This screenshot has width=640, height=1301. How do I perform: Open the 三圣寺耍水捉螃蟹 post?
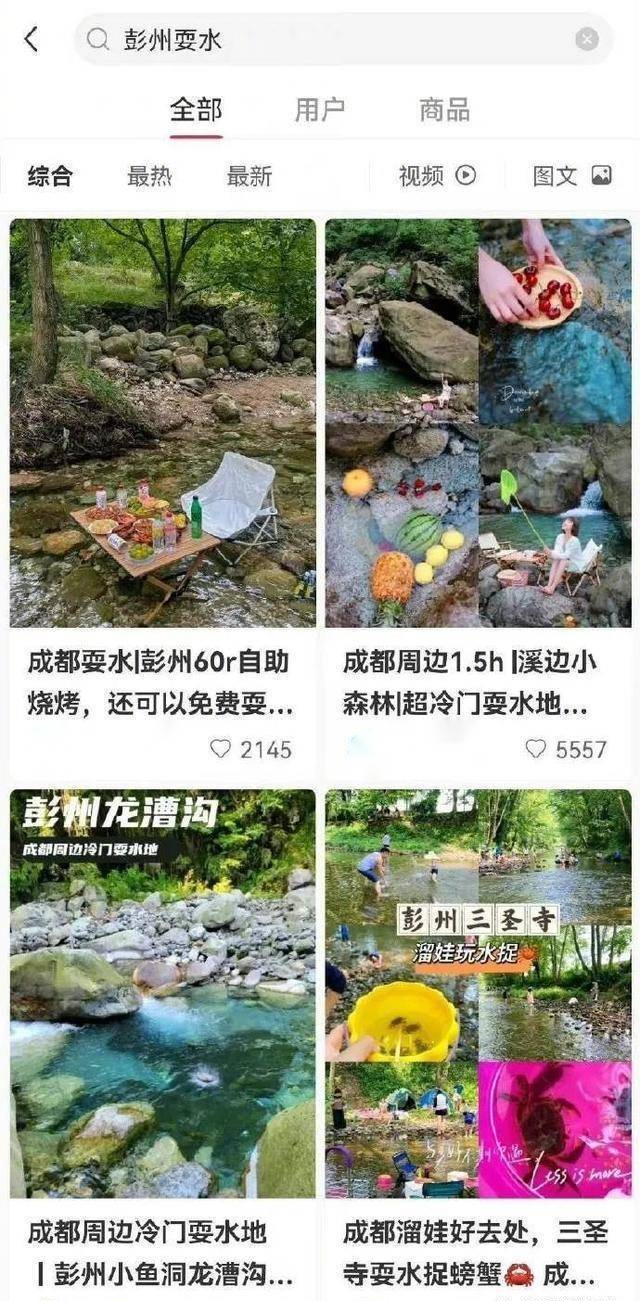pyautogui.click(x=478, y=993)
